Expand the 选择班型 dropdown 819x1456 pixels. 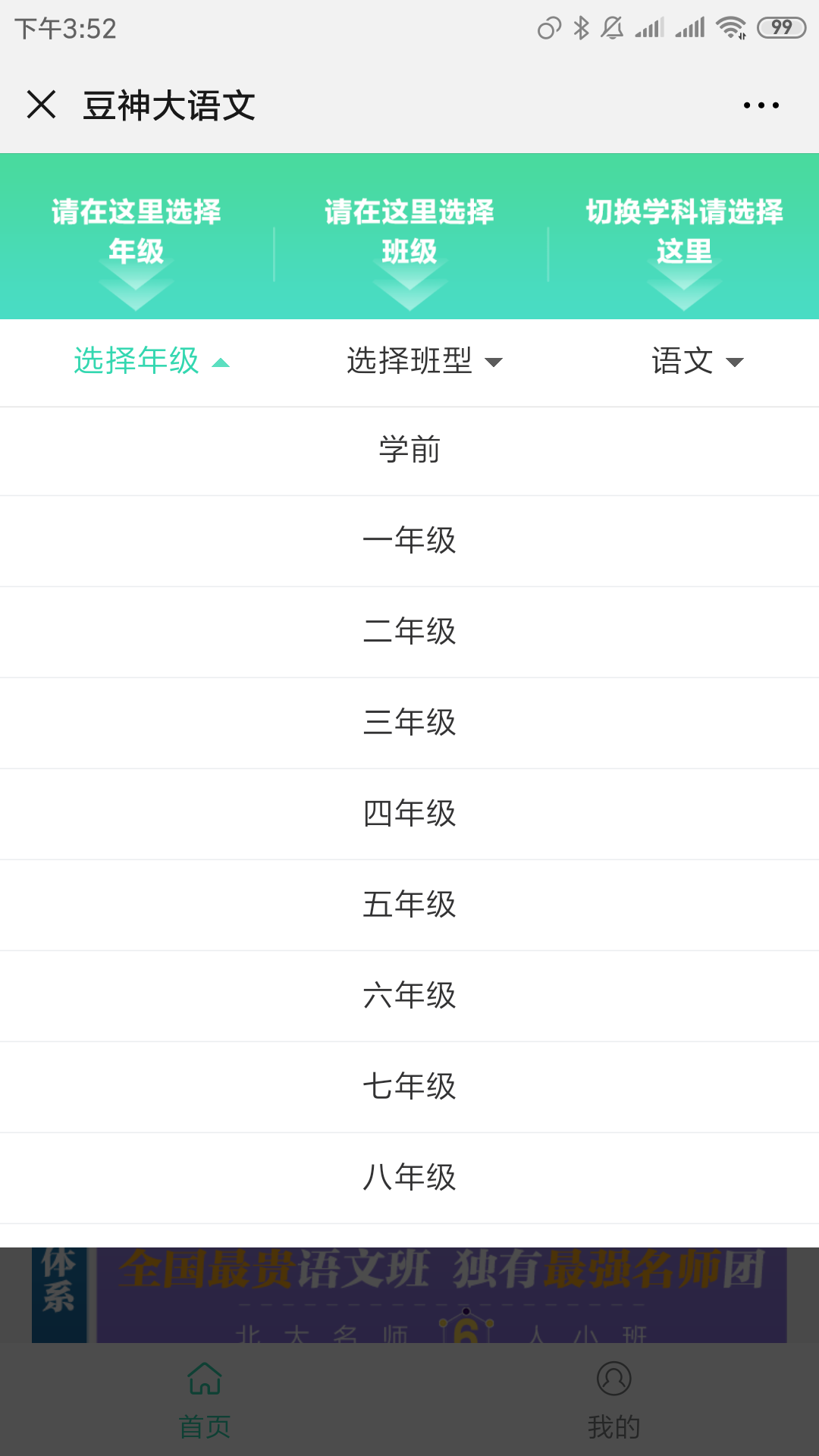[425, 361]
